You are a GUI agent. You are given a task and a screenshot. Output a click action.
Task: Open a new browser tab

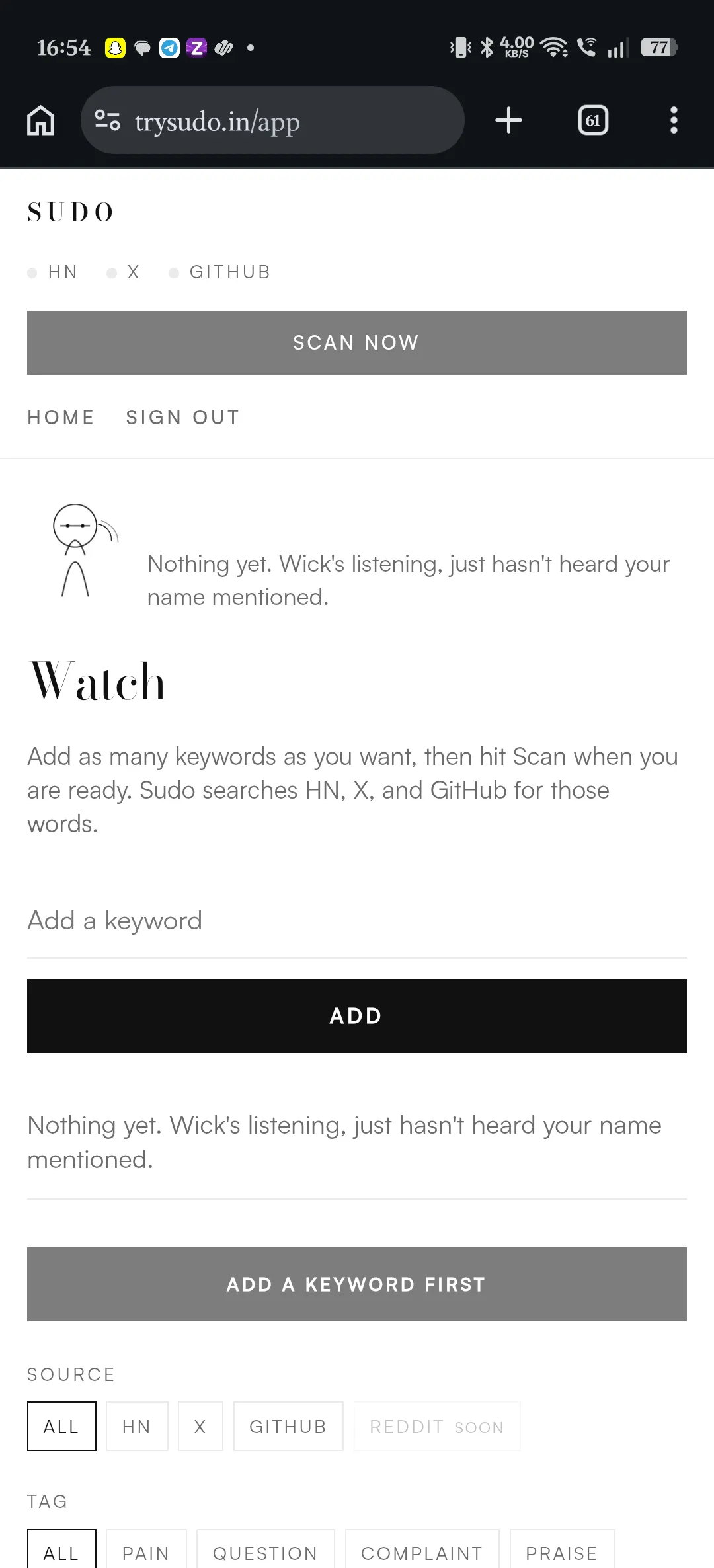508,121
